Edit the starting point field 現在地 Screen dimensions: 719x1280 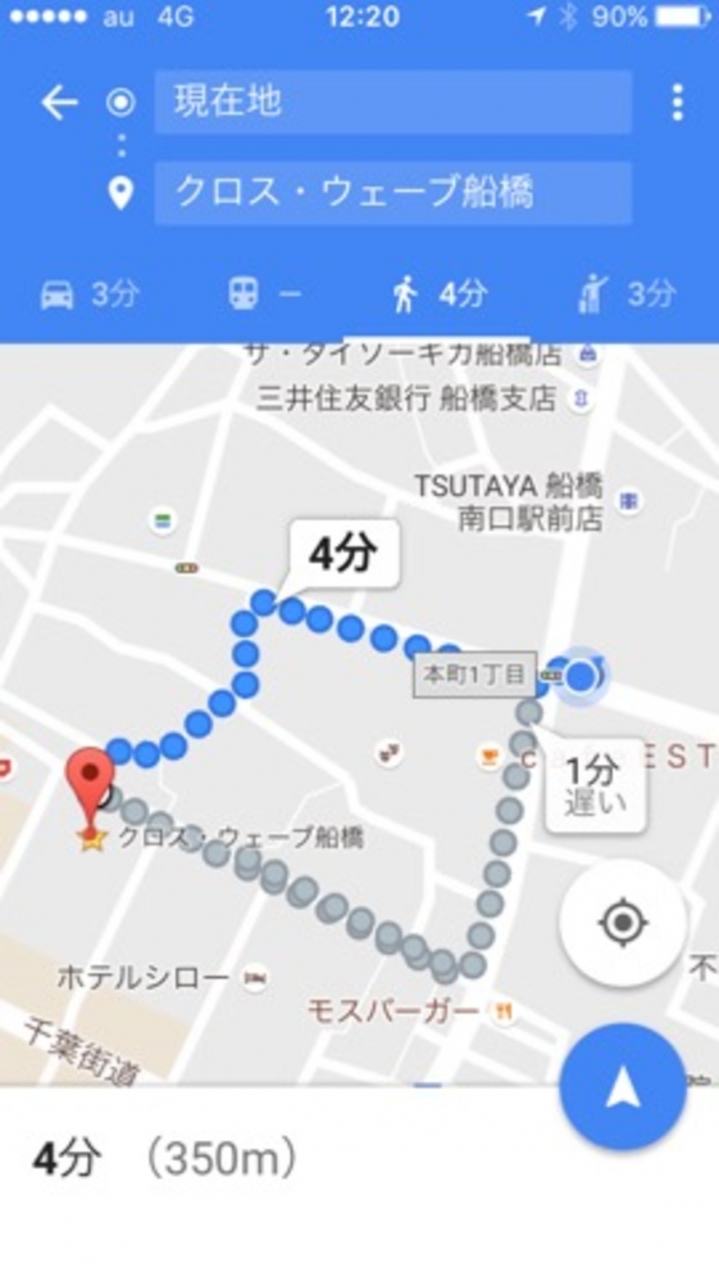point(392,102)
